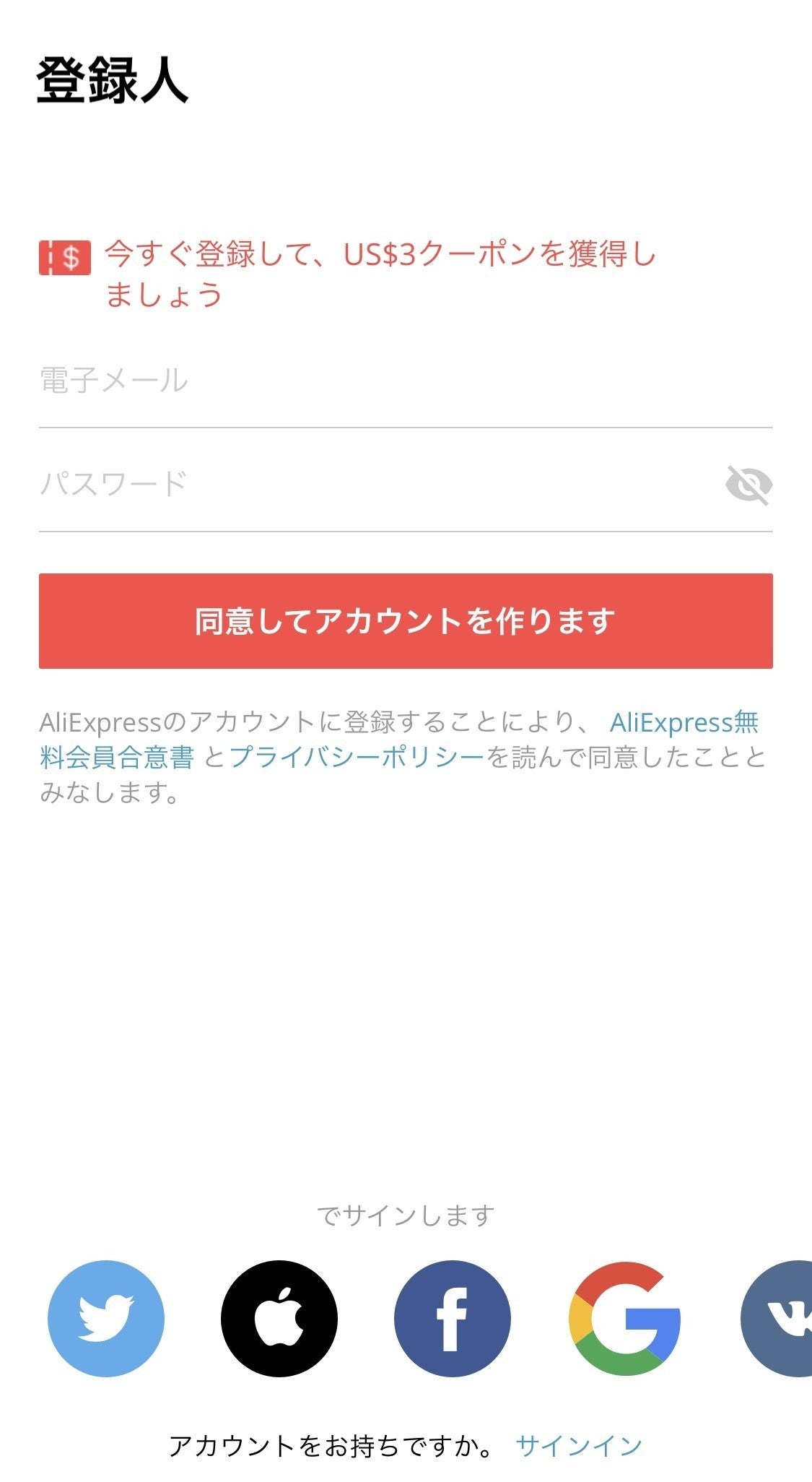Toggle password visibility eye icon
This screenshot has width=812, height=1482.
[x=748, y=485]
